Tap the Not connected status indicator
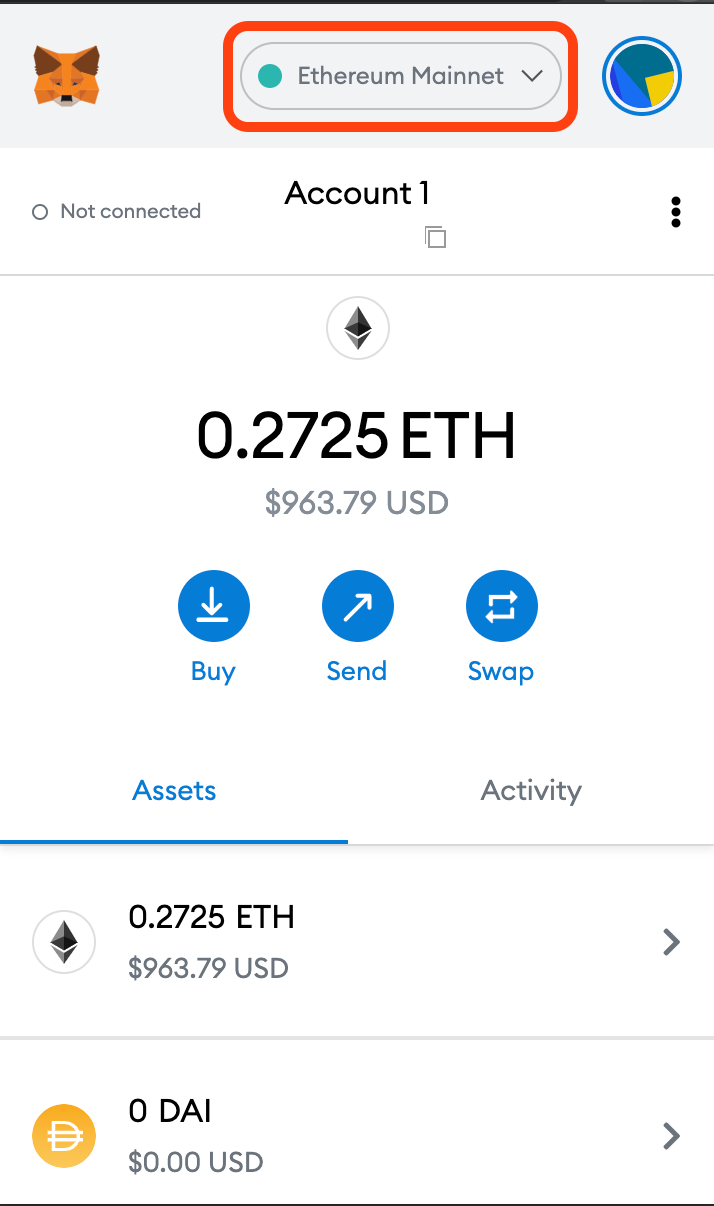The image size is (714, 1206). point(117,212)
